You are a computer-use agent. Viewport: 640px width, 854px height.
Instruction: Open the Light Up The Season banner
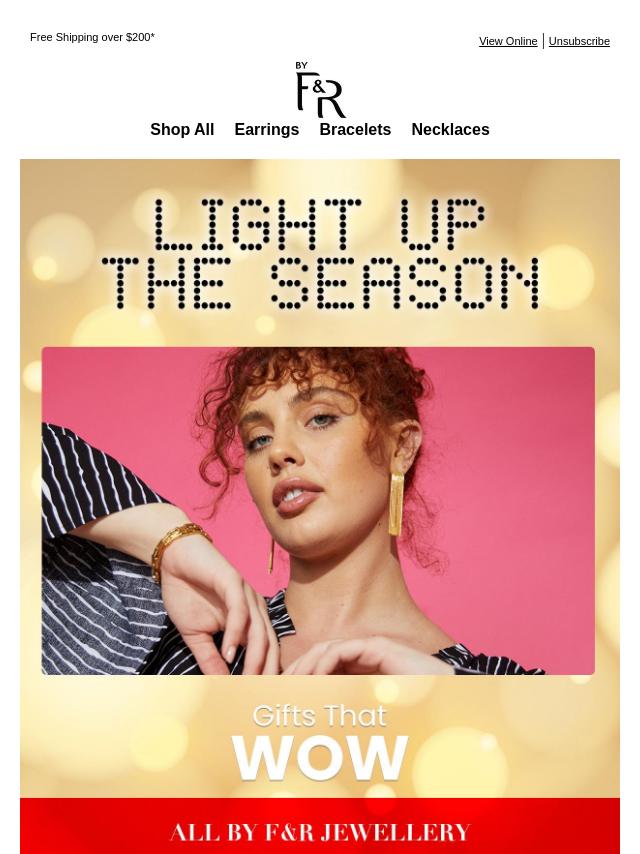[x=320, y=480]
